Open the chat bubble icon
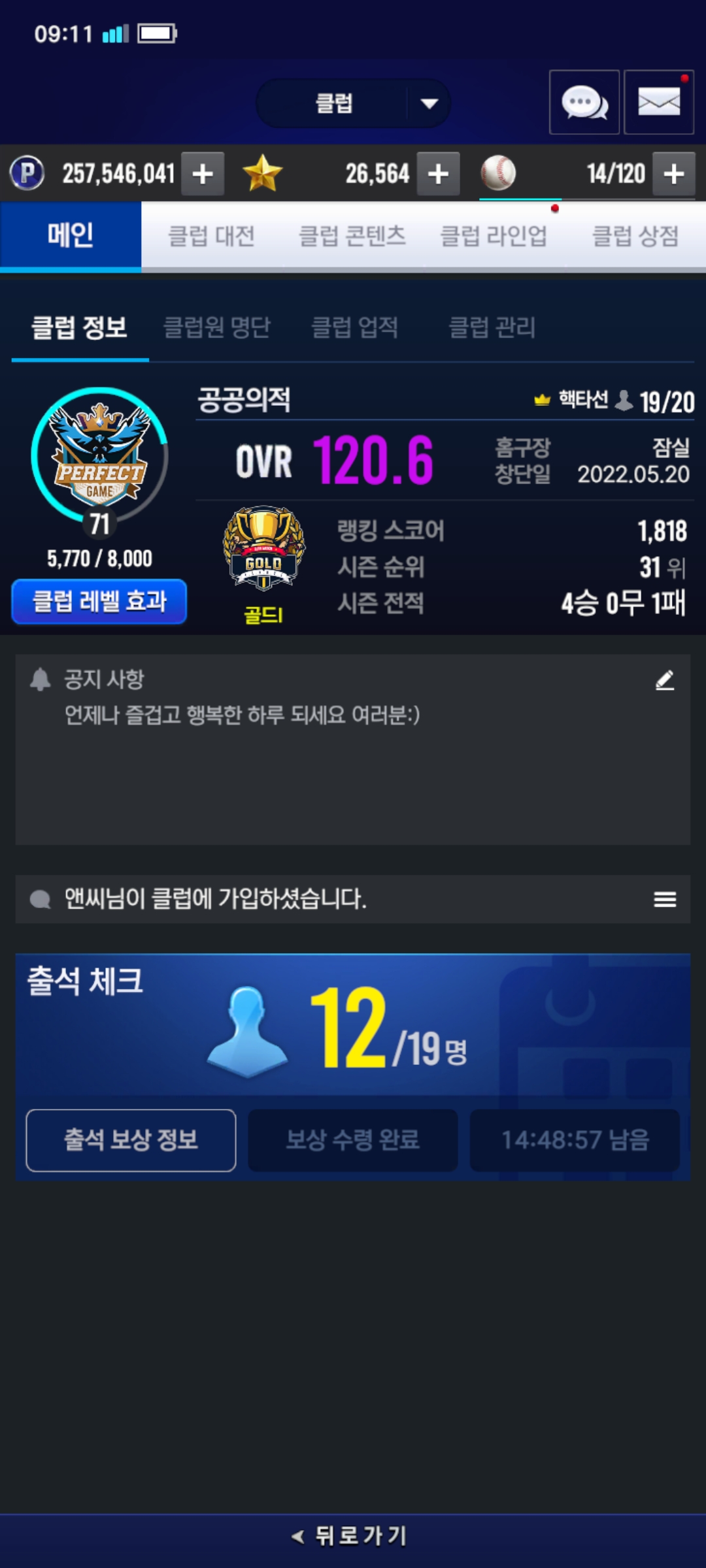Image resolution: width=706 pixels, height=1568 pixels. tap(584, 103)
